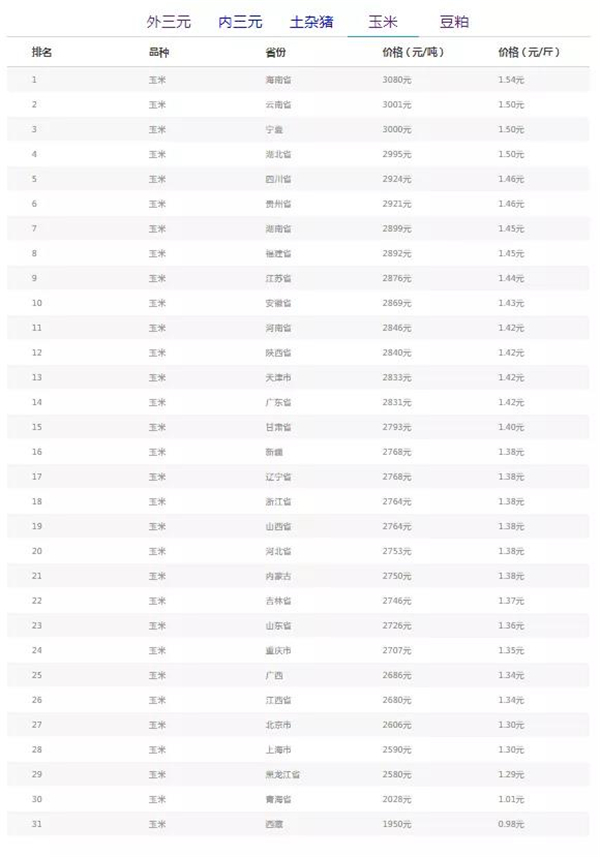The image size is (600, 857).
Task: Switch to the 外三元 tab
Action: coord(168,21)
